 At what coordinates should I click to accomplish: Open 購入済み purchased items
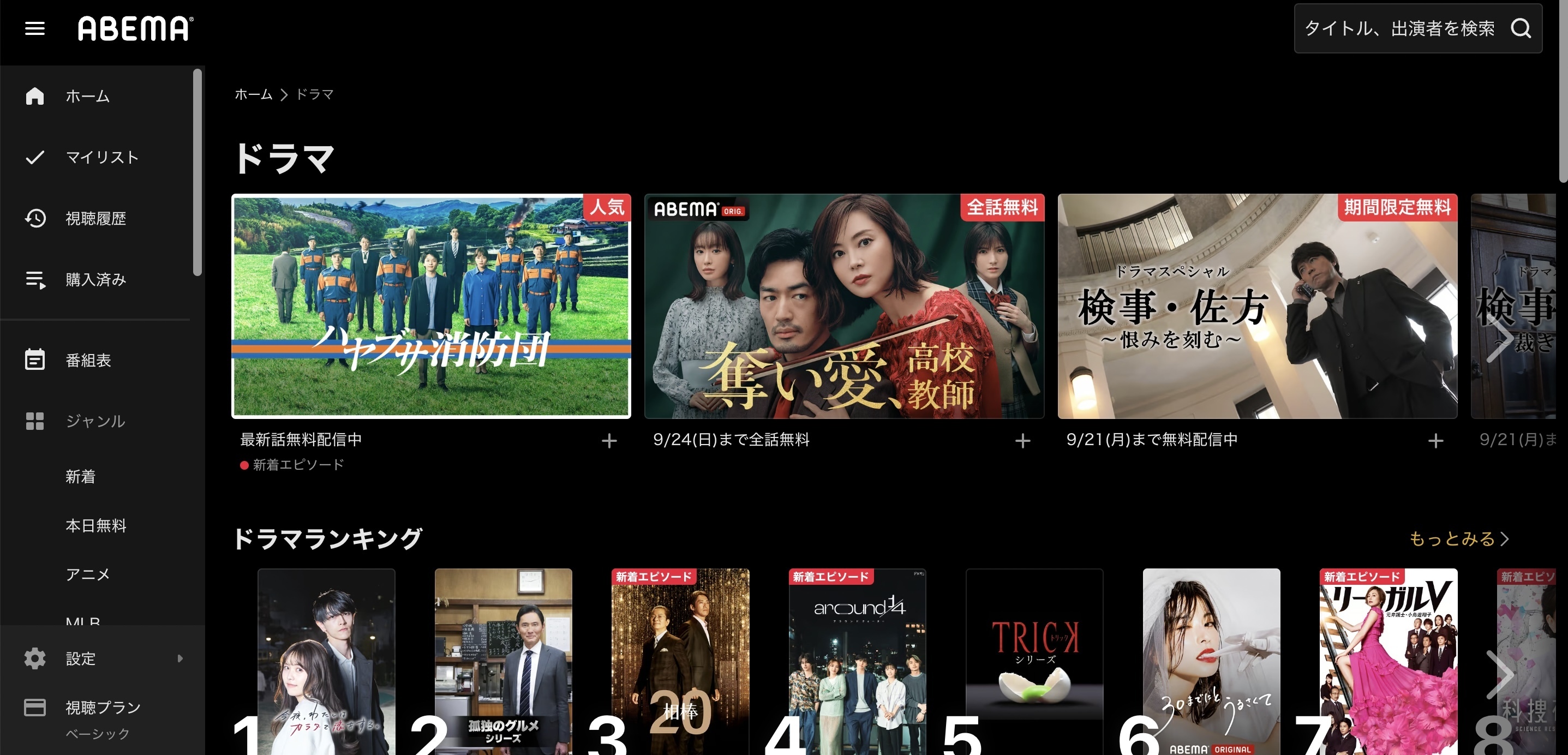(x=95, y=279)
